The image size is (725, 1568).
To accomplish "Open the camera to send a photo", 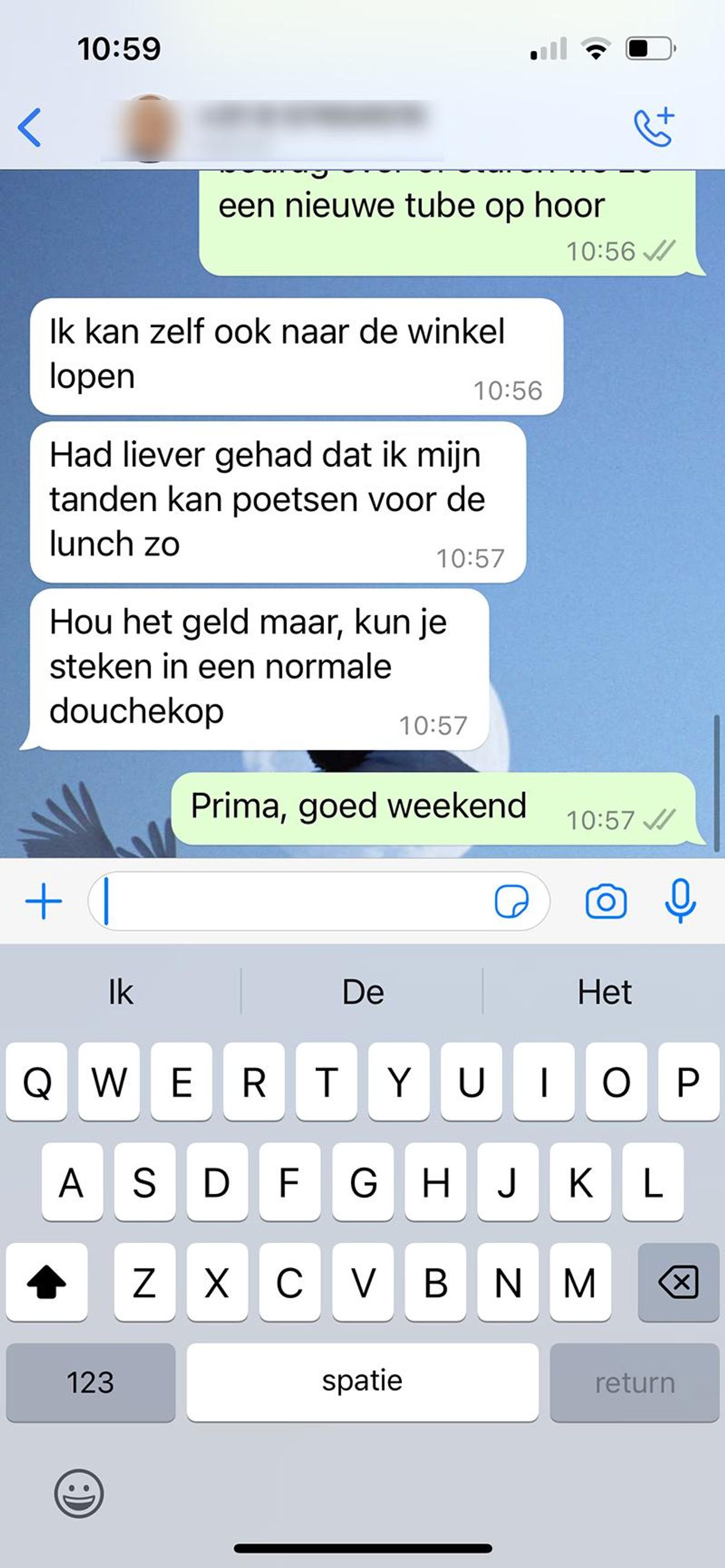I will (605, 901).
